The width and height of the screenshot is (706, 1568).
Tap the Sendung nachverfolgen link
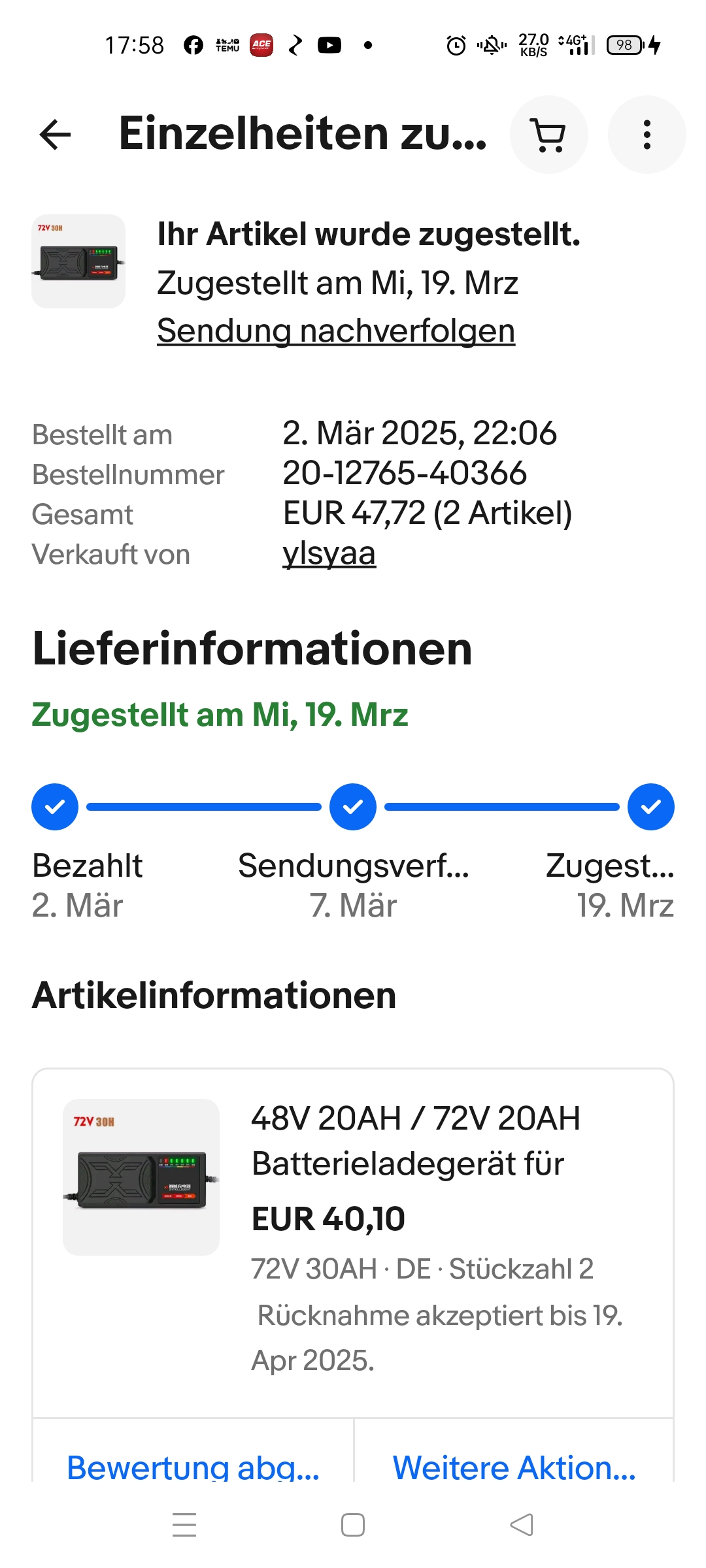(x=336, y=331)
